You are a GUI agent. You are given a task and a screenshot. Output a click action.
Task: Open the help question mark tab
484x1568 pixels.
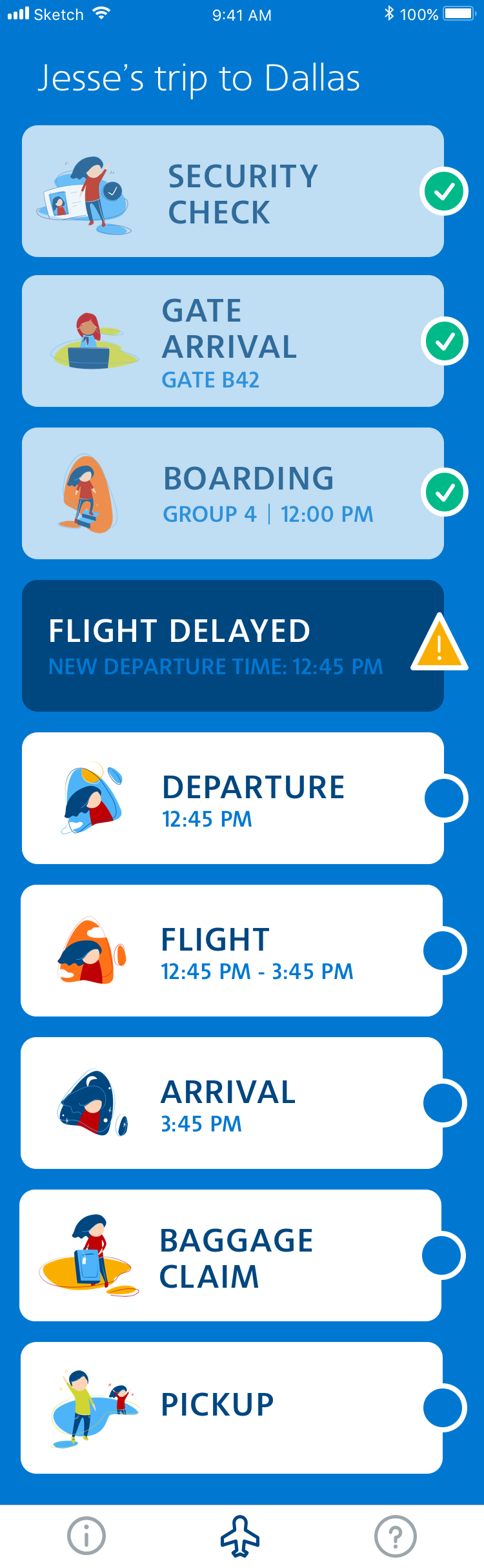pos(396,1536)
